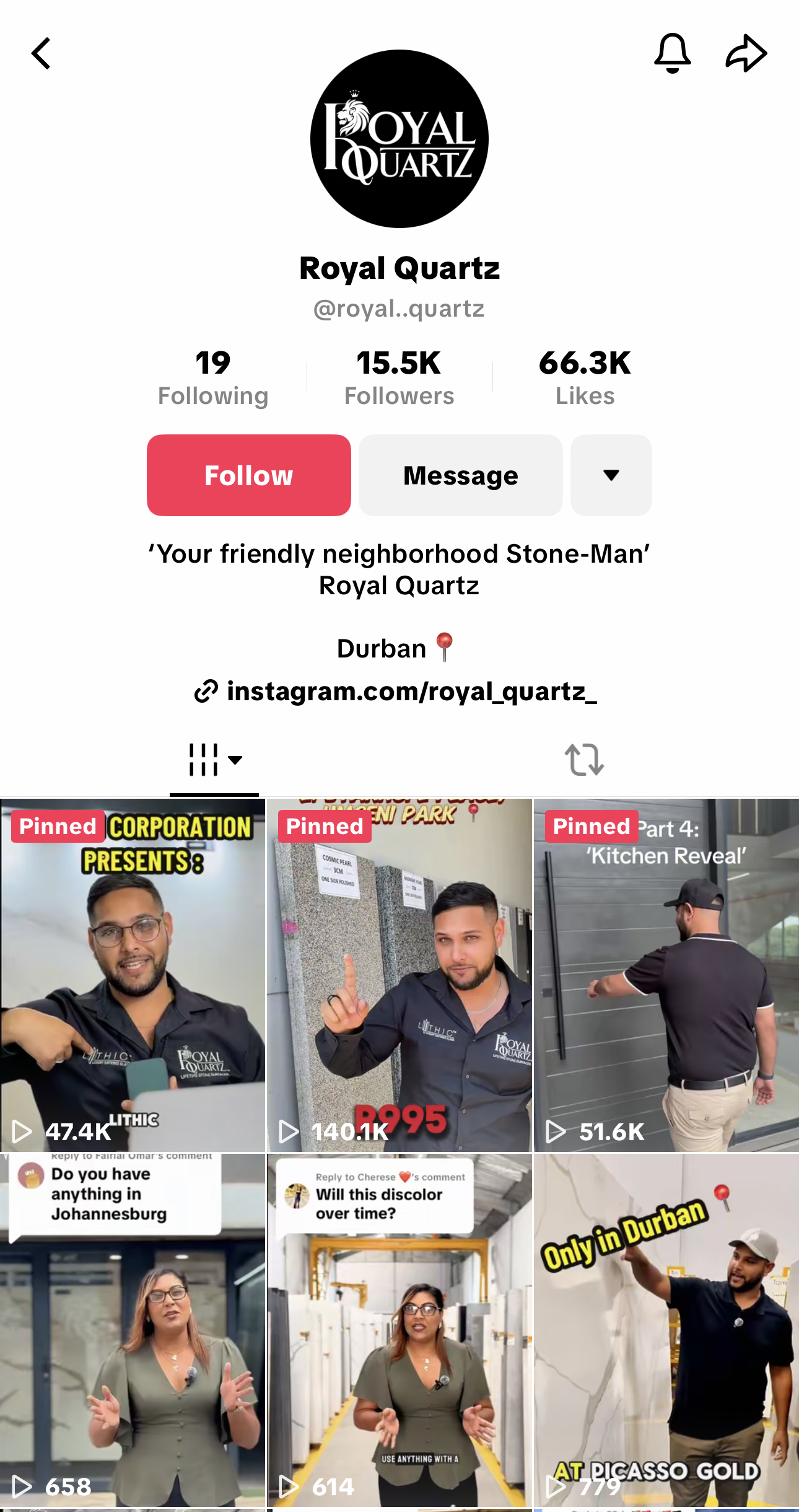Go back using the back arrow
The width and height of the screenshot is (799, 1512).
(x=41, y=53)
